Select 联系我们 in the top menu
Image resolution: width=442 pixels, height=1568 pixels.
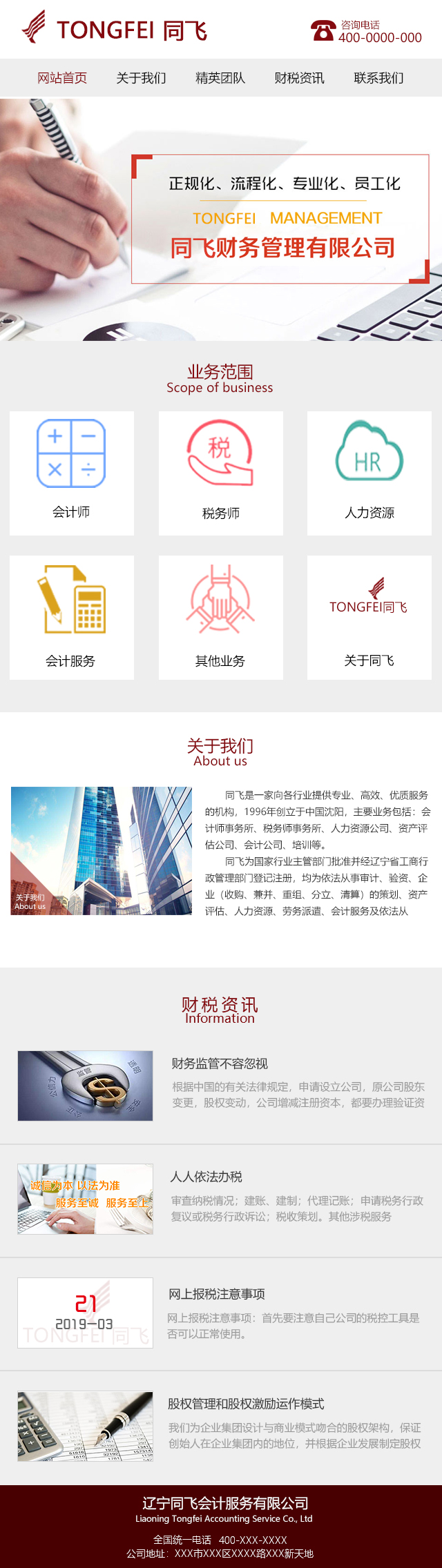[x=378, y=78]
